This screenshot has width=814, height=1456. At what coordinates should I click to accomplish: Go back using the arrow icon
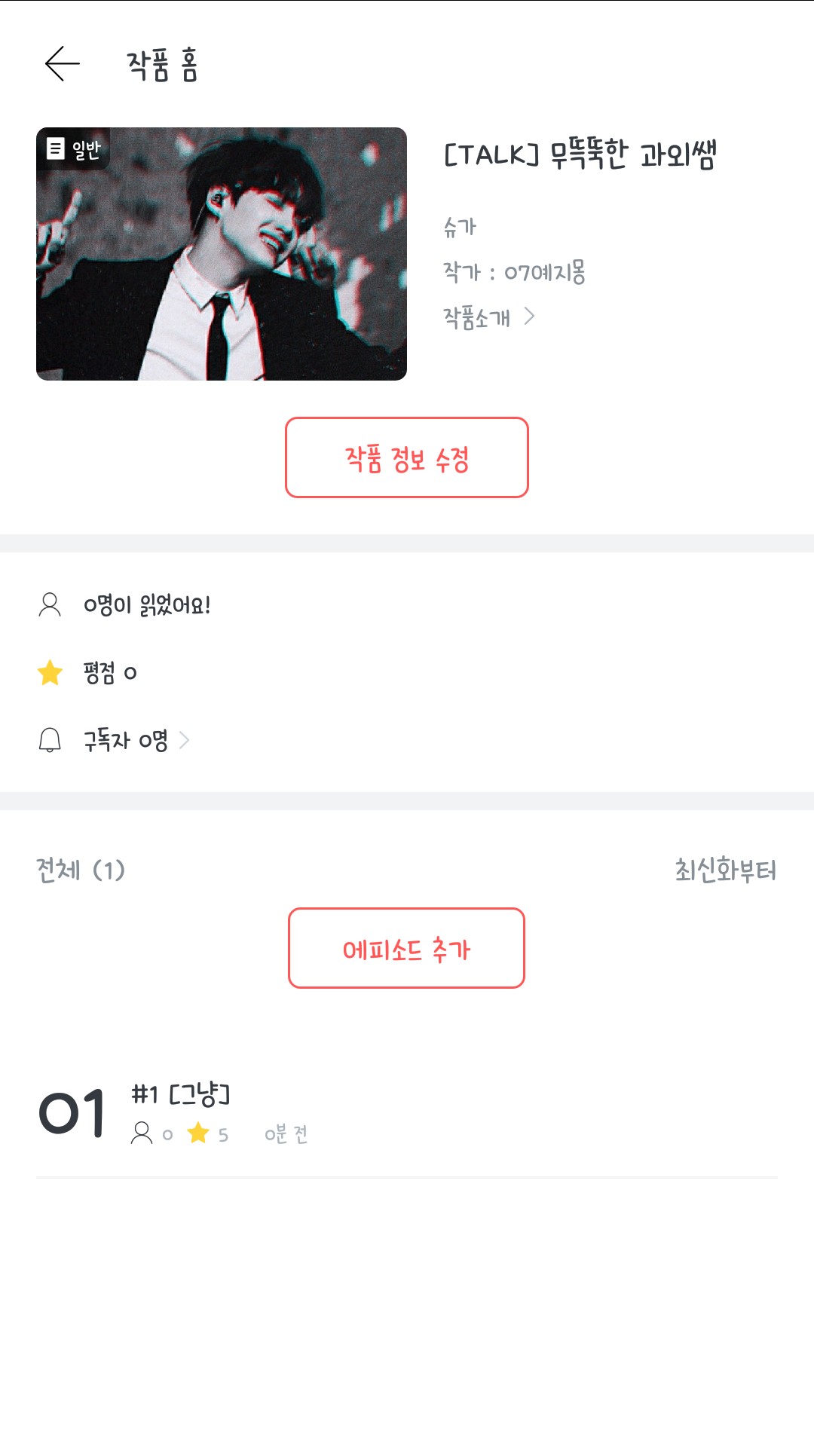point(63,64)
